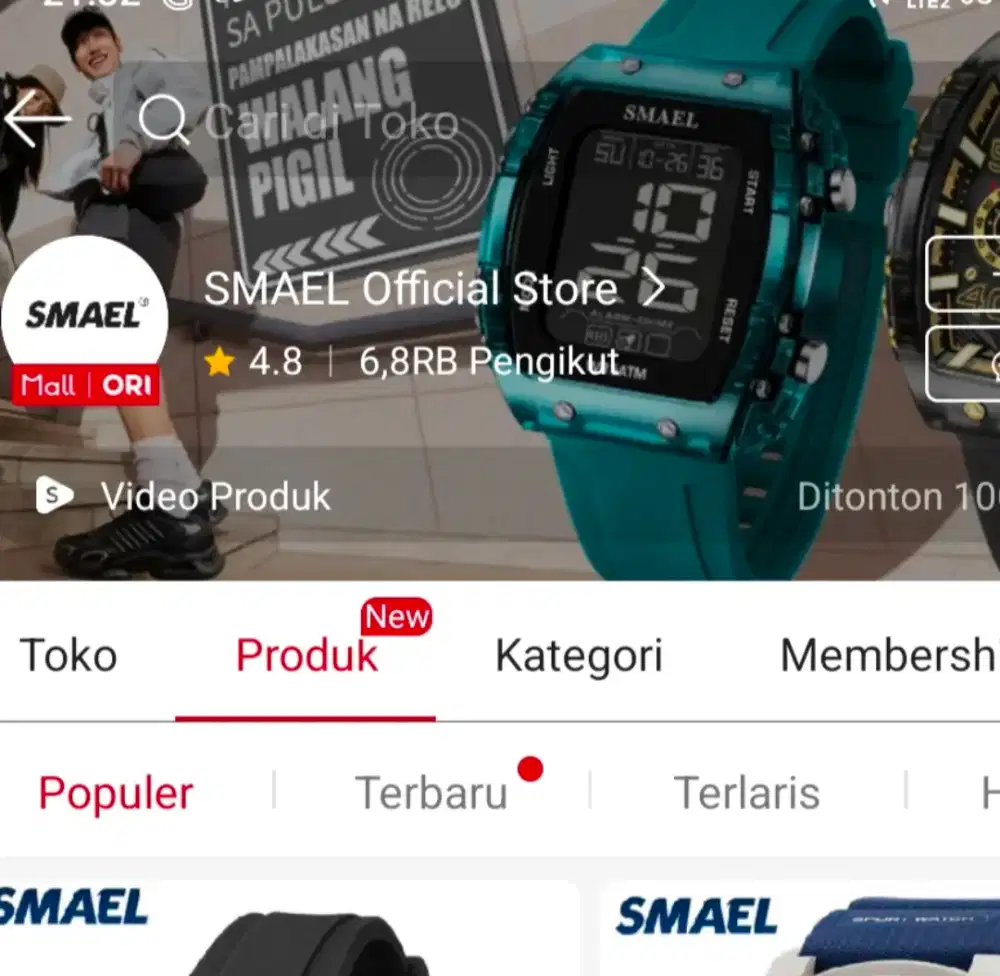The width and height of the screenshot is (1000, 976).
Task: Switch to the Toko tab
Action: [68, 656]
